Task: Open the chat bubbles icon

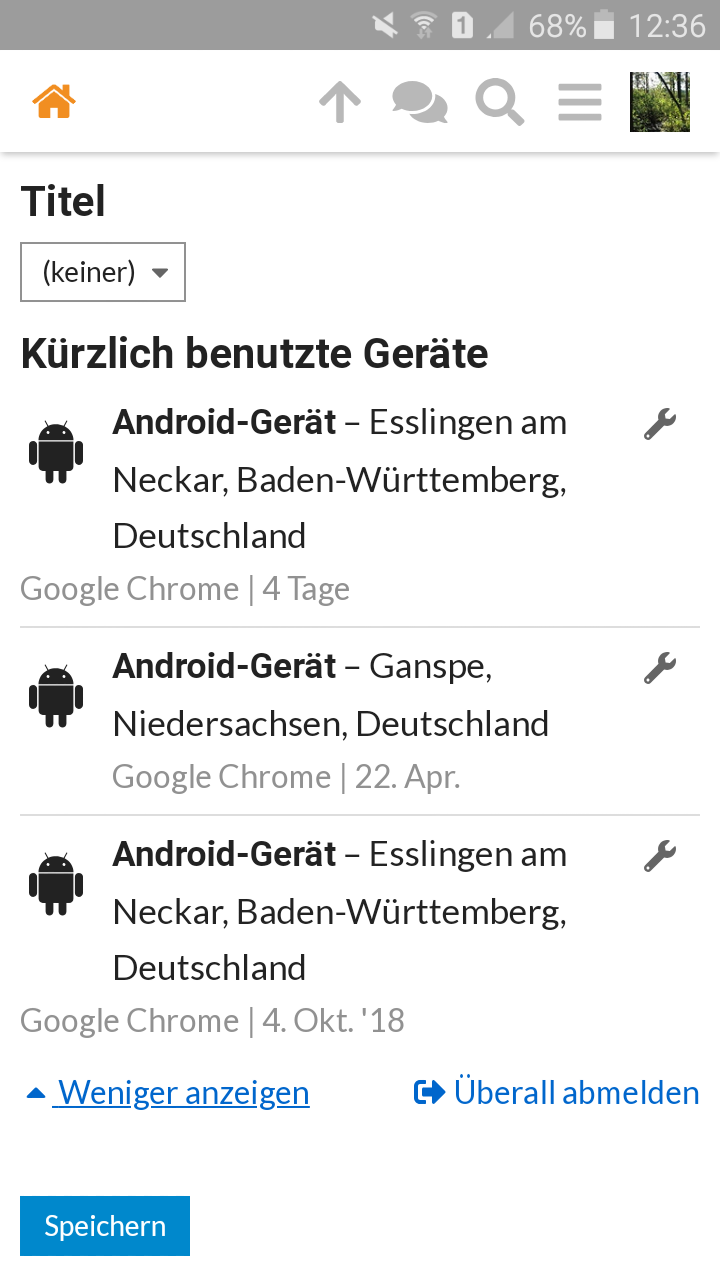Action: (419, 102)
